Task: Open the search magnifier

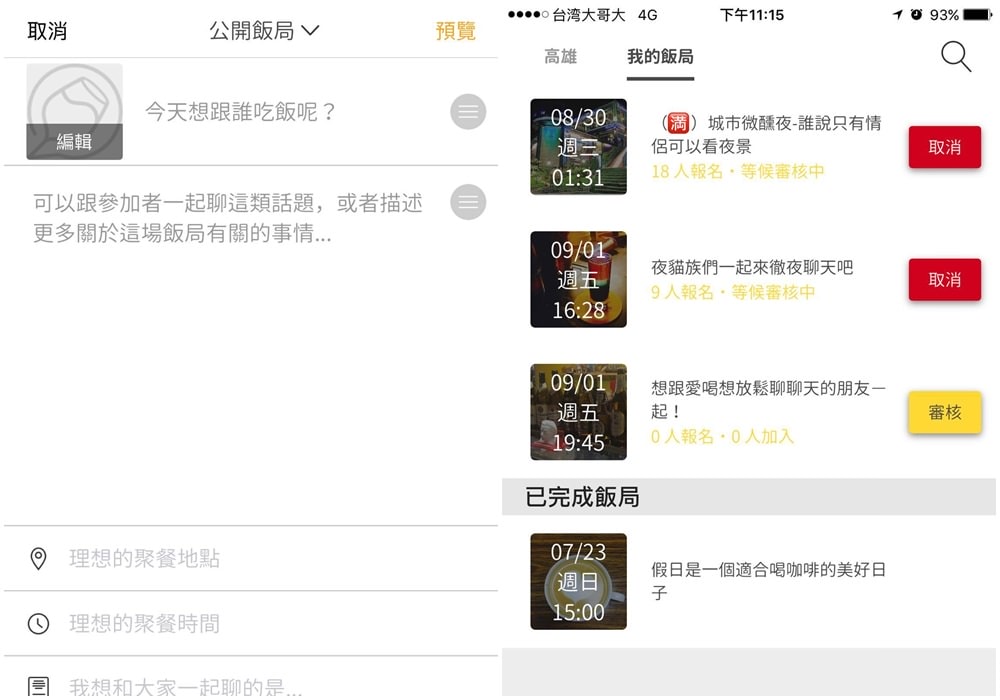Action: point(956,57)
